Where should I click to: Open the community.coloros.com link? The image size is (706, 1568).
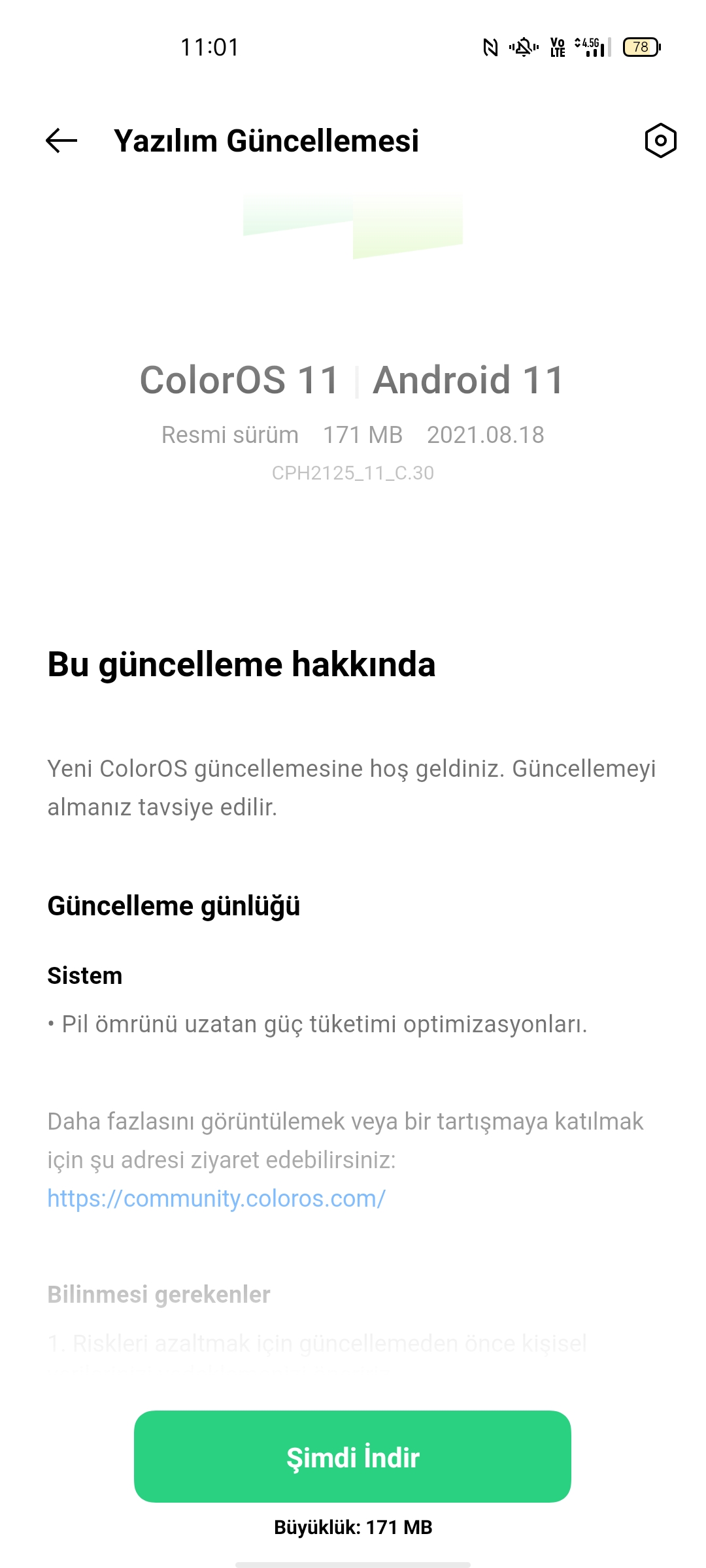(216, 1198)
